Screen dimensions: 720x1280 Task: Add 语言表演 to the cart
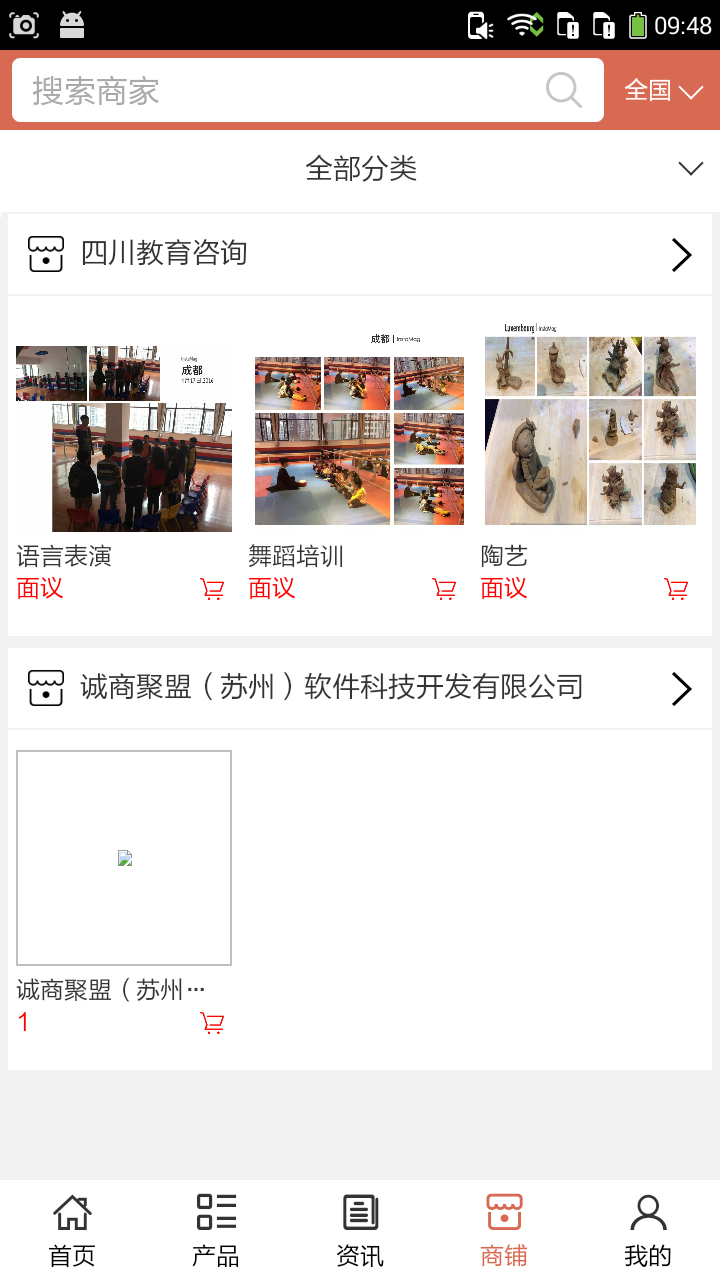coord(212,589)
